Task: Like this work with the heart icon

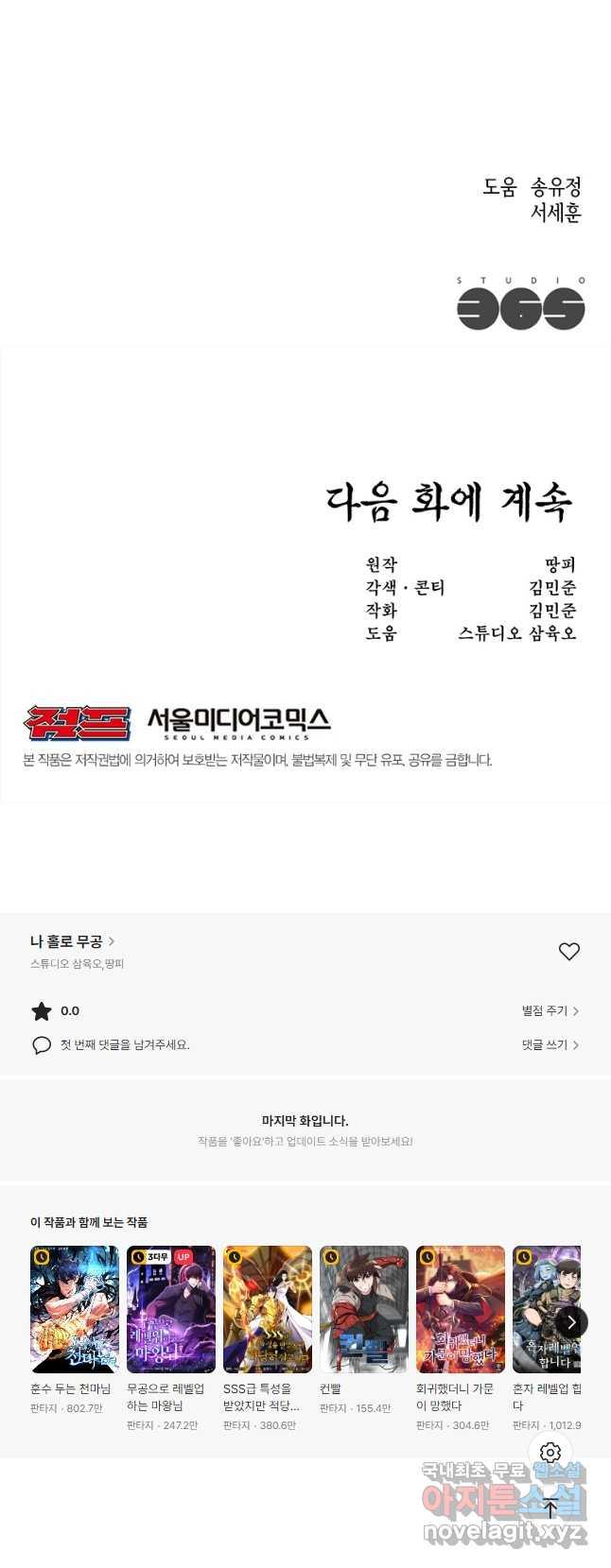Action: [568, 952]
